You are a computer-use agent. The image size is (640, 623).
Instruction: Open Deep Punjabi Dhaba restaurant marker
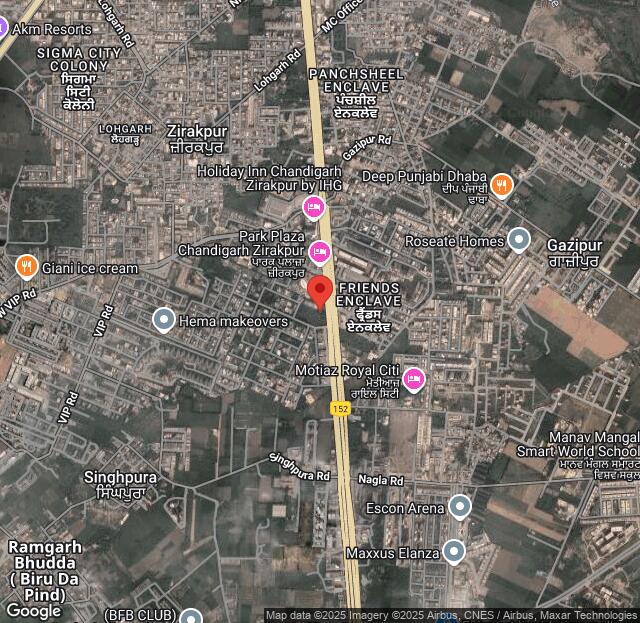[x=502, y=185]
